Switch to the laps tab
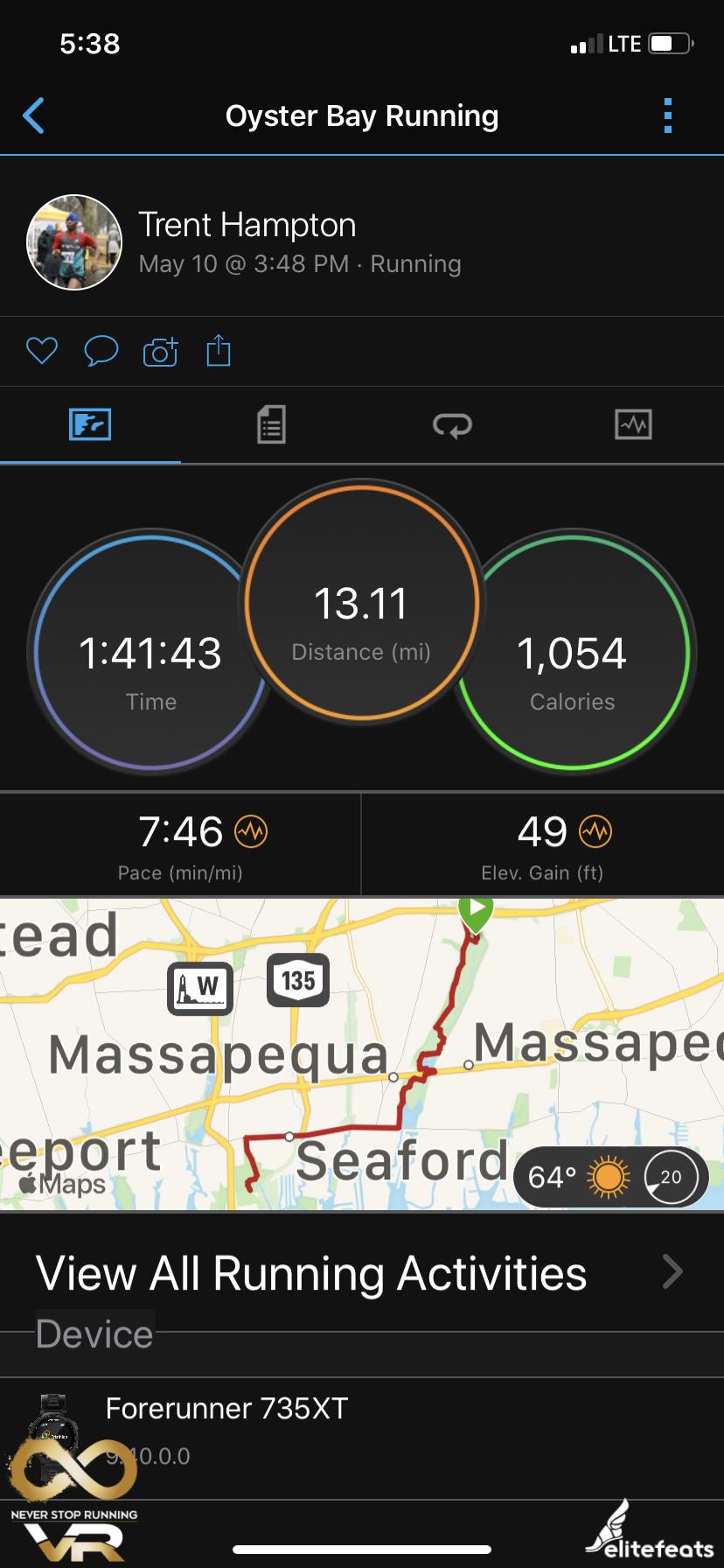 click(x=452, y=425)
